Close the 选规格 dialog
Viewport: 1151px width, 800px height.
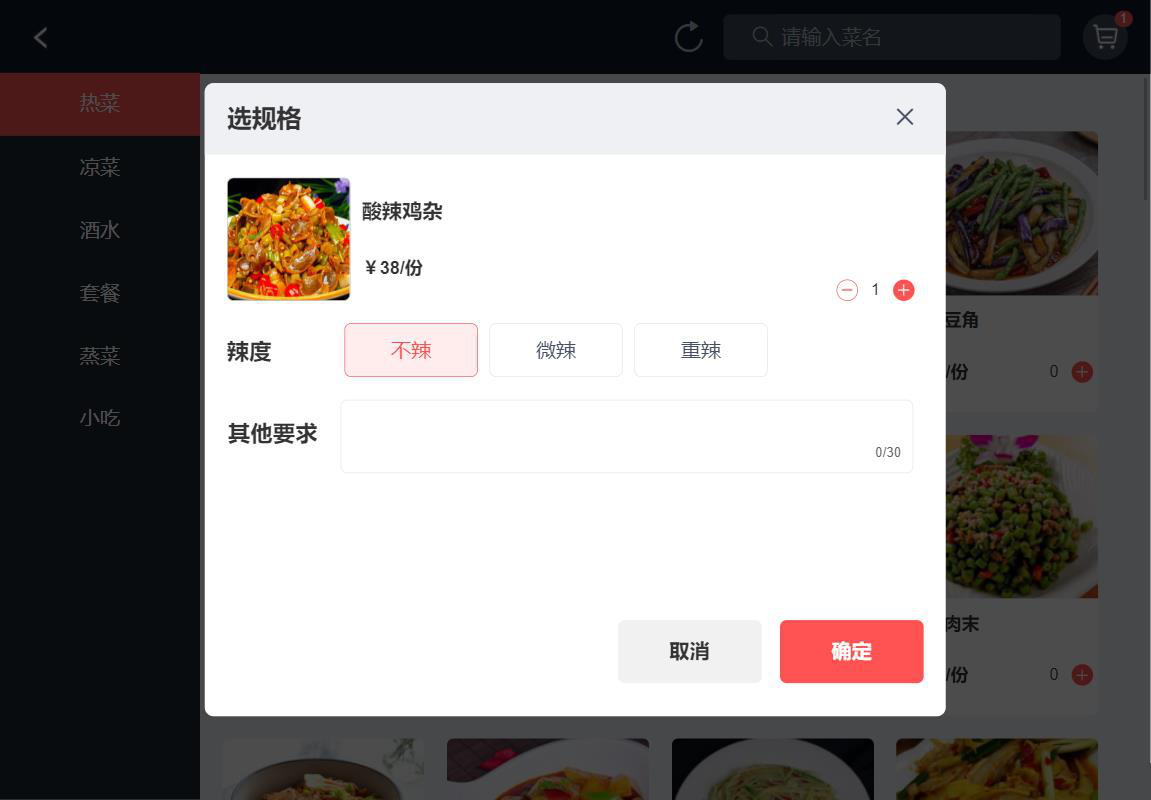(x=904, y=117)
